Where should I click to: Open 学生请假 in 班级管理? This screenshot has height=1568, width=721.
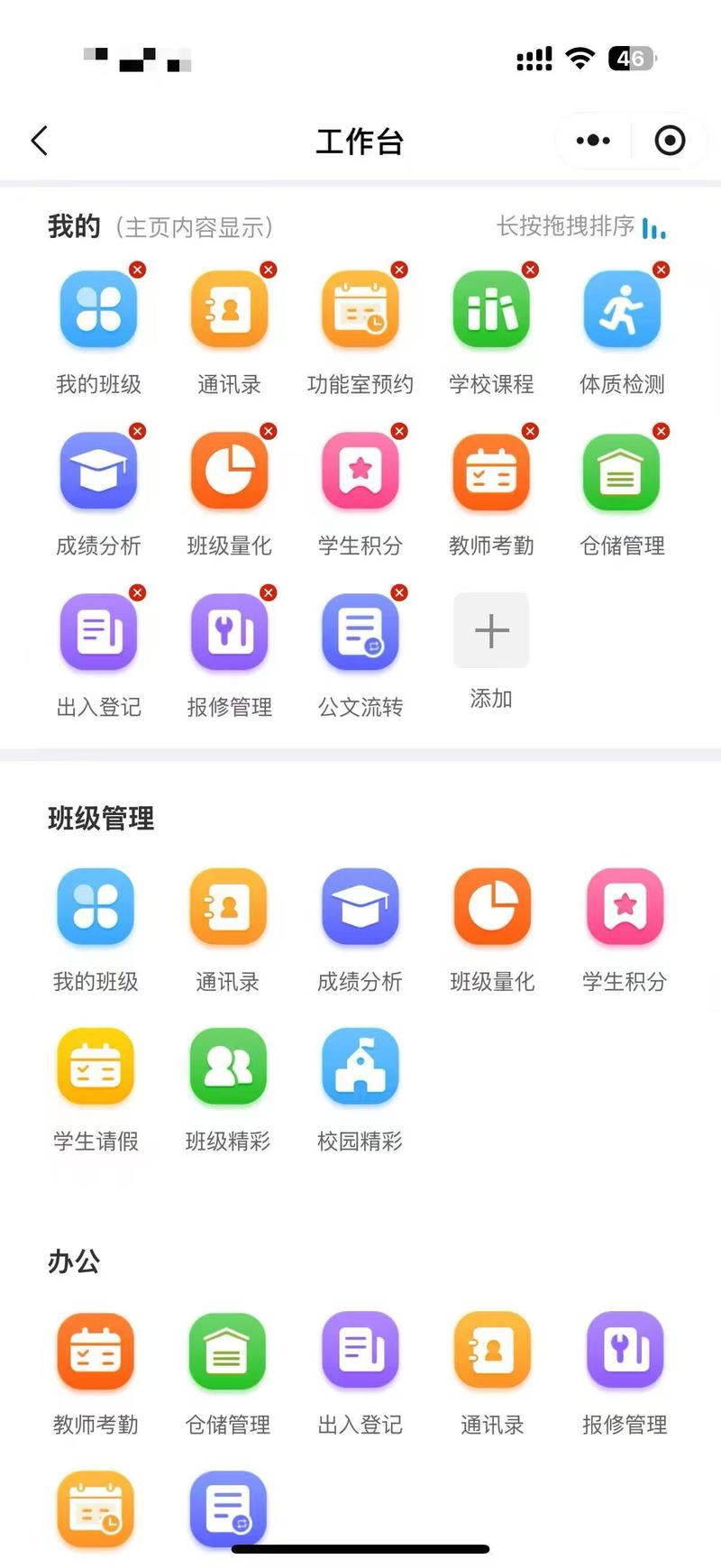[x=96, y=1068]
